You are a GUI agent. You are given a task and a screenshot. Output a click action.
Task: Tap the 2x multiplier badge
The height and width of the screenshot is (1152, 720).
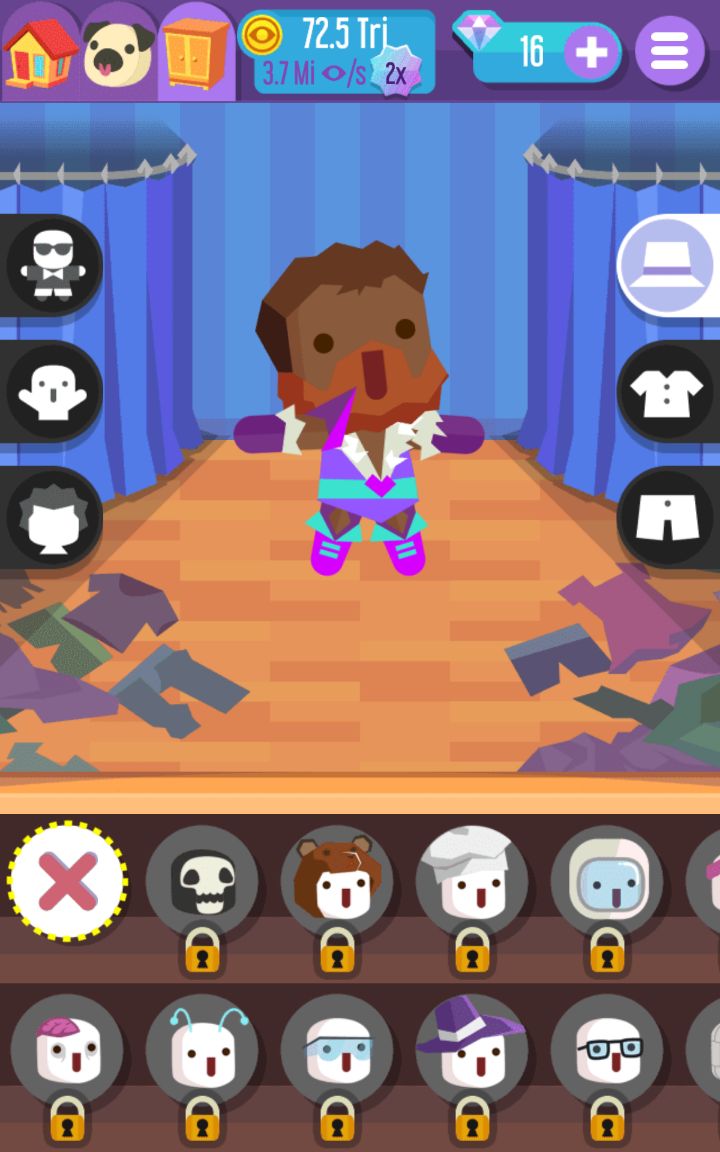(395, 74)
